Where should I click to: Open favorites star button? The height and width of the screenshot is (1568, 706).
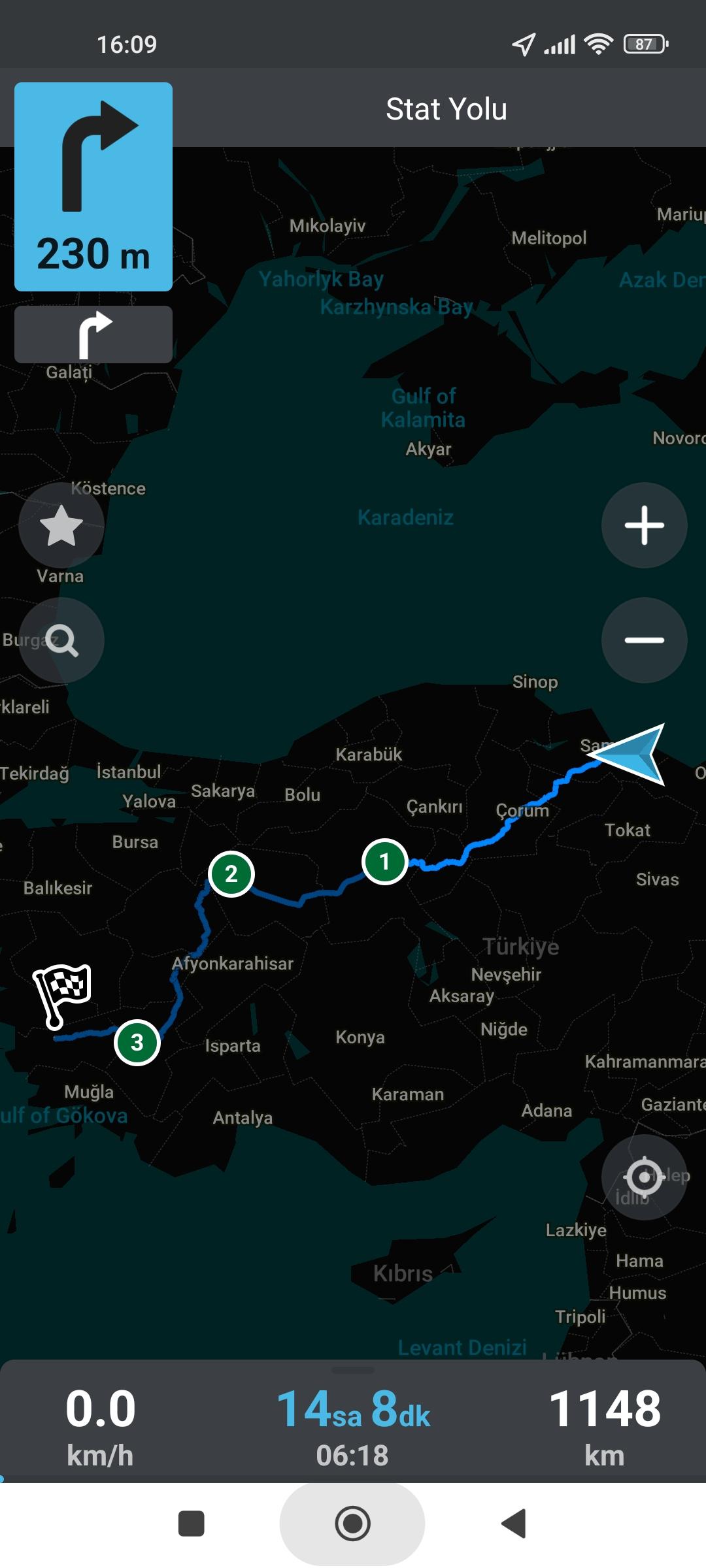click(x=61, y=525)
